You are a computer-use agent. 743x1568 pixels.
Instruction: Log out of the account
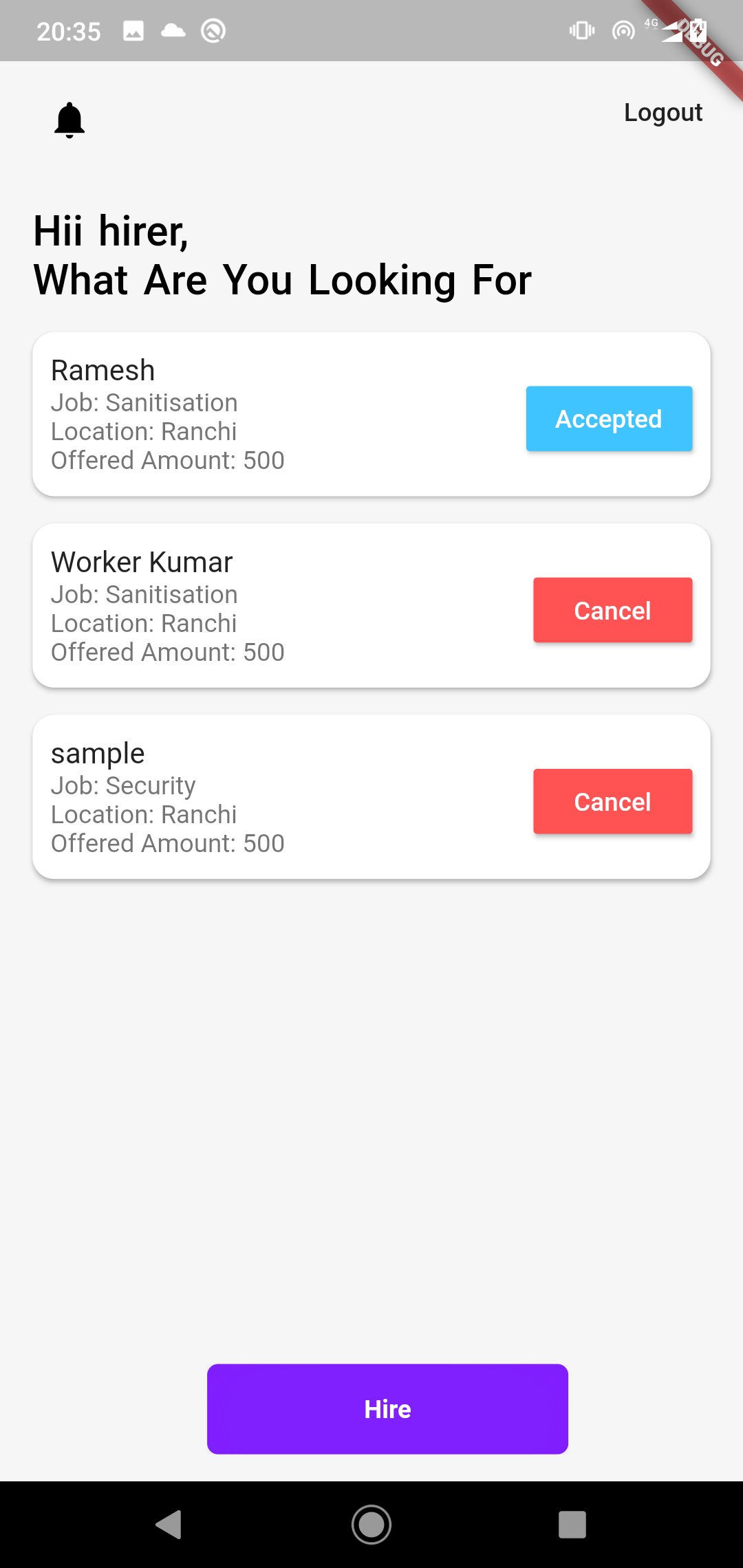pyautogui.click(x=663, y=113)
